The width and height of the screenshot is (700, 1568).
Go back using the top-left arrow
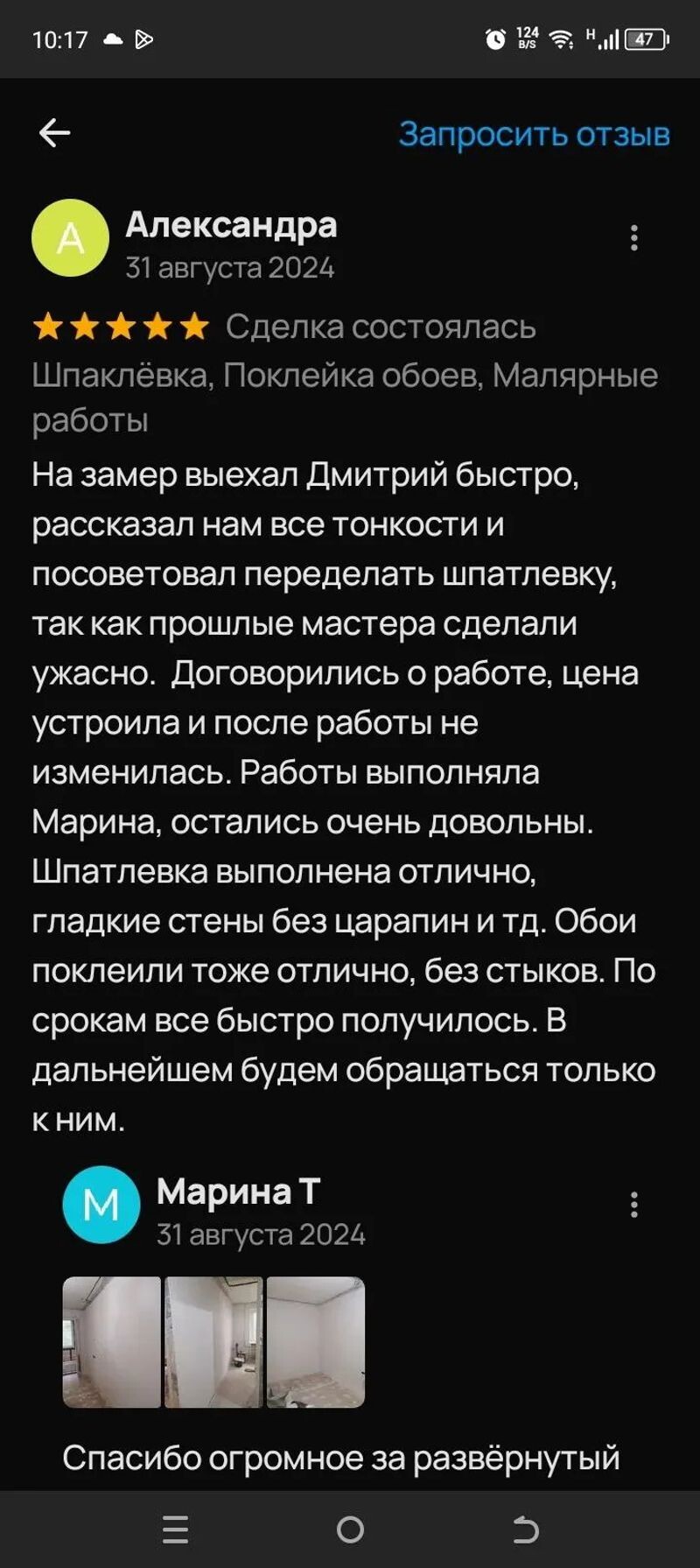tap(54, 133)
